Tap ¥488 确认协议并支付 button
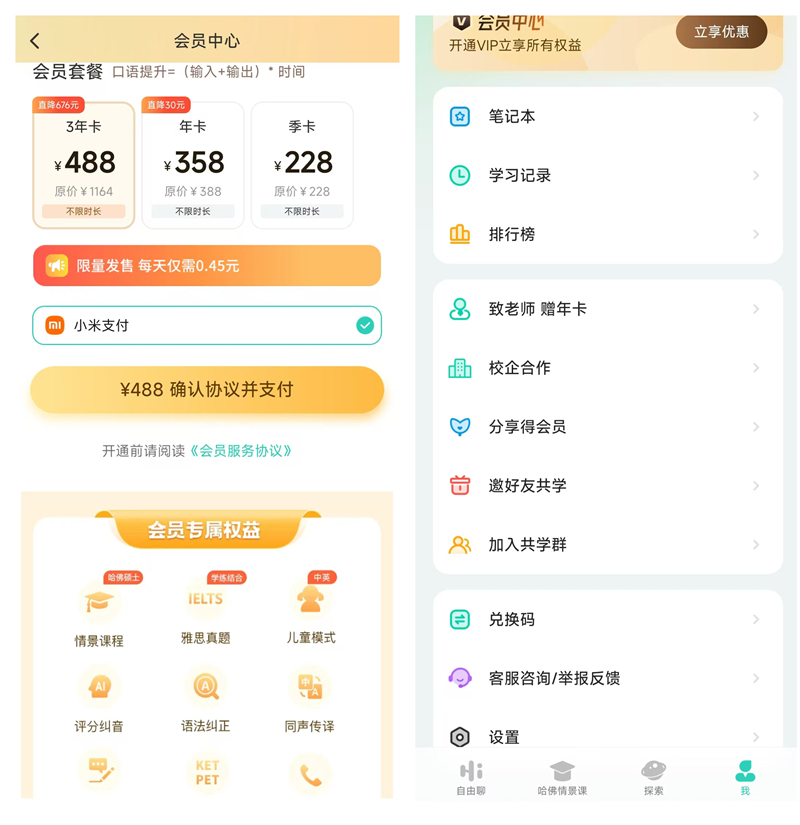 pos(207,389)
